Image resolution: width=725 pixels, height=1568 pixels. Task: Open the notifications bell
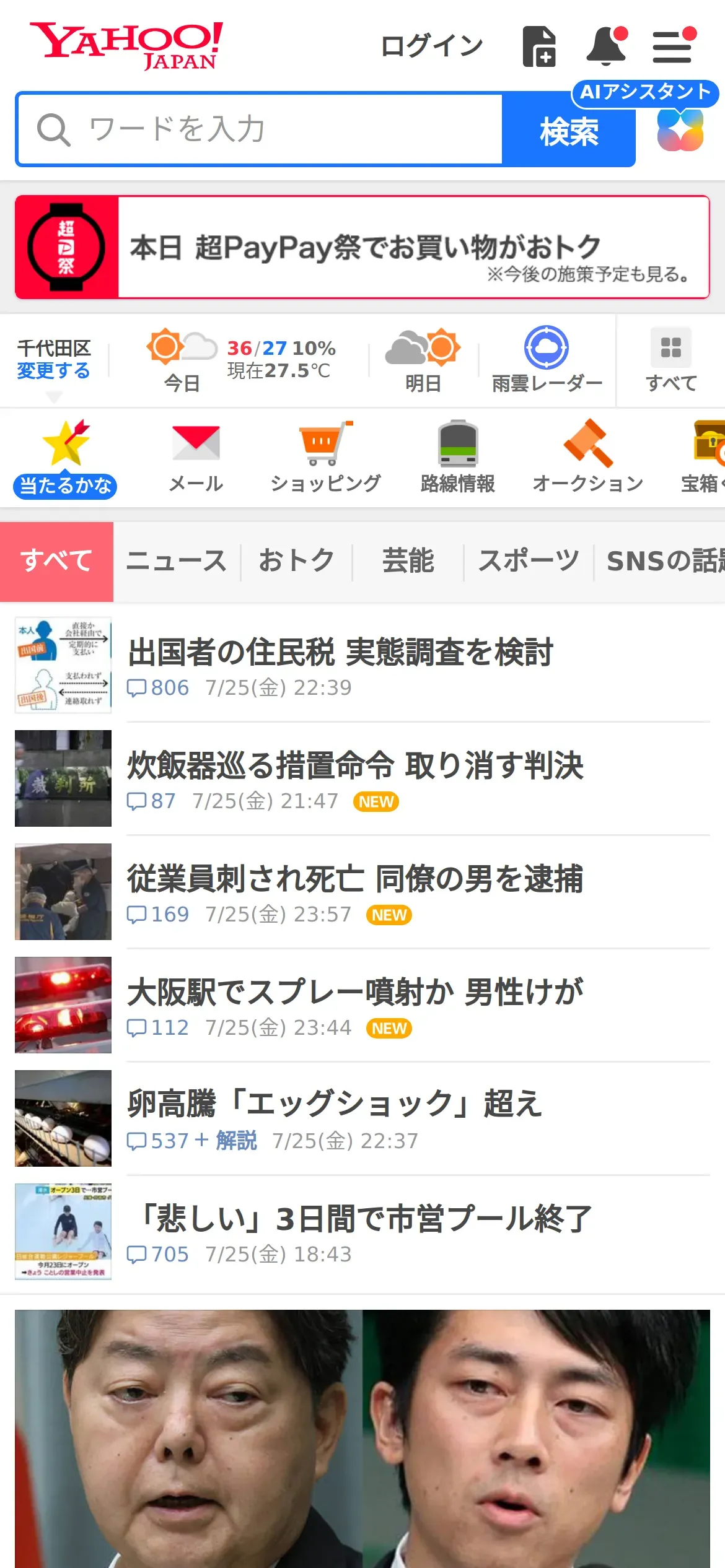[x=607, y=46]
